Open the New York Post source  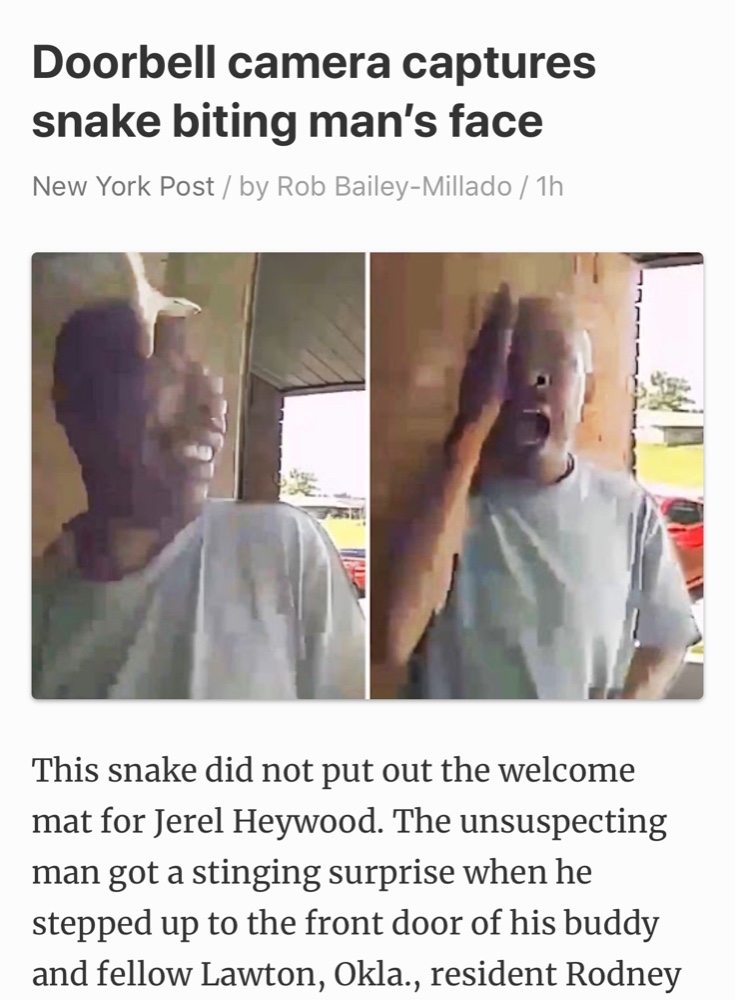pos(123,186)
